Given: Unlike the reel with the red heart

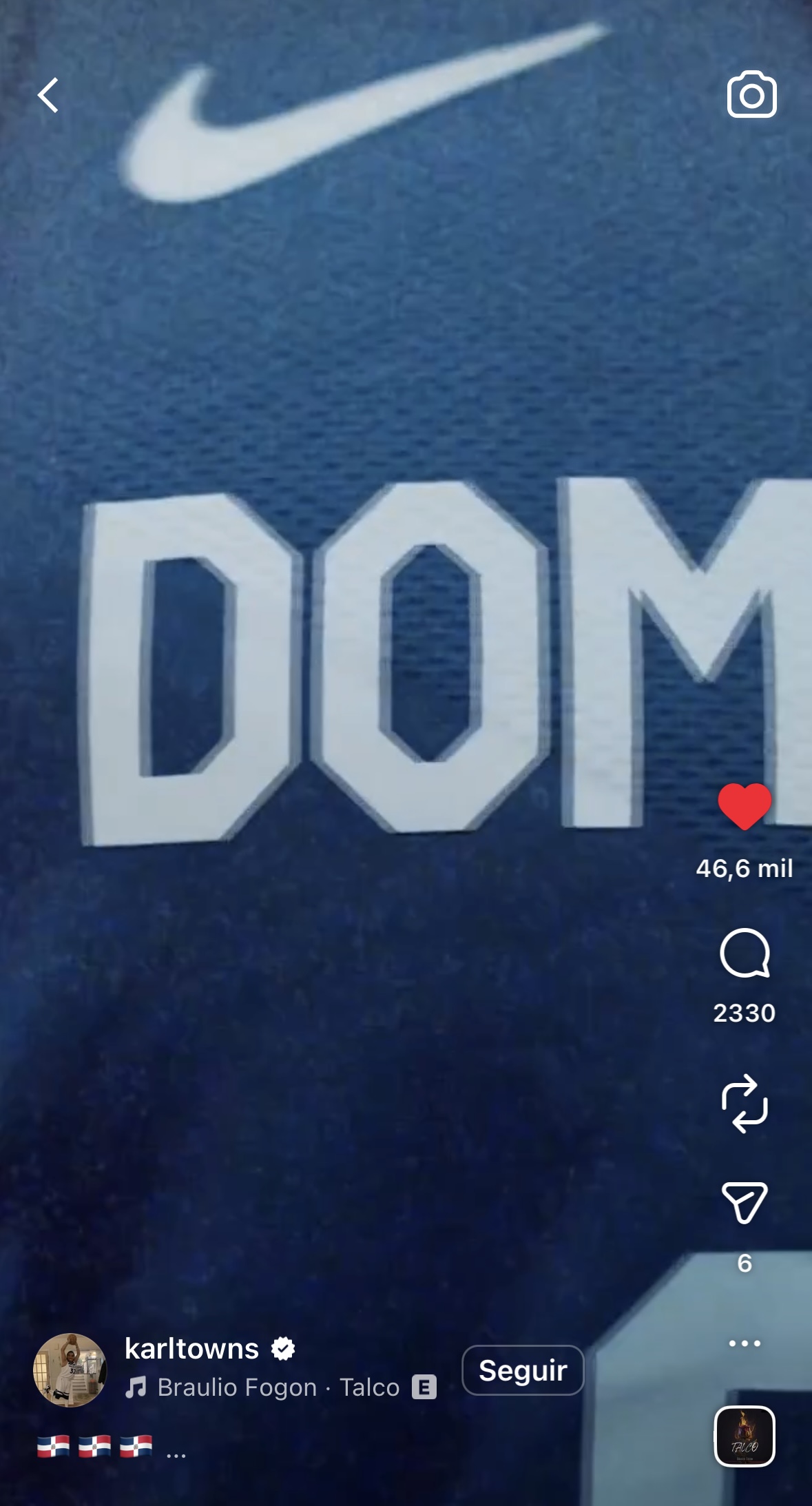Looking at the screenshot, I should [x=745, y=806].
